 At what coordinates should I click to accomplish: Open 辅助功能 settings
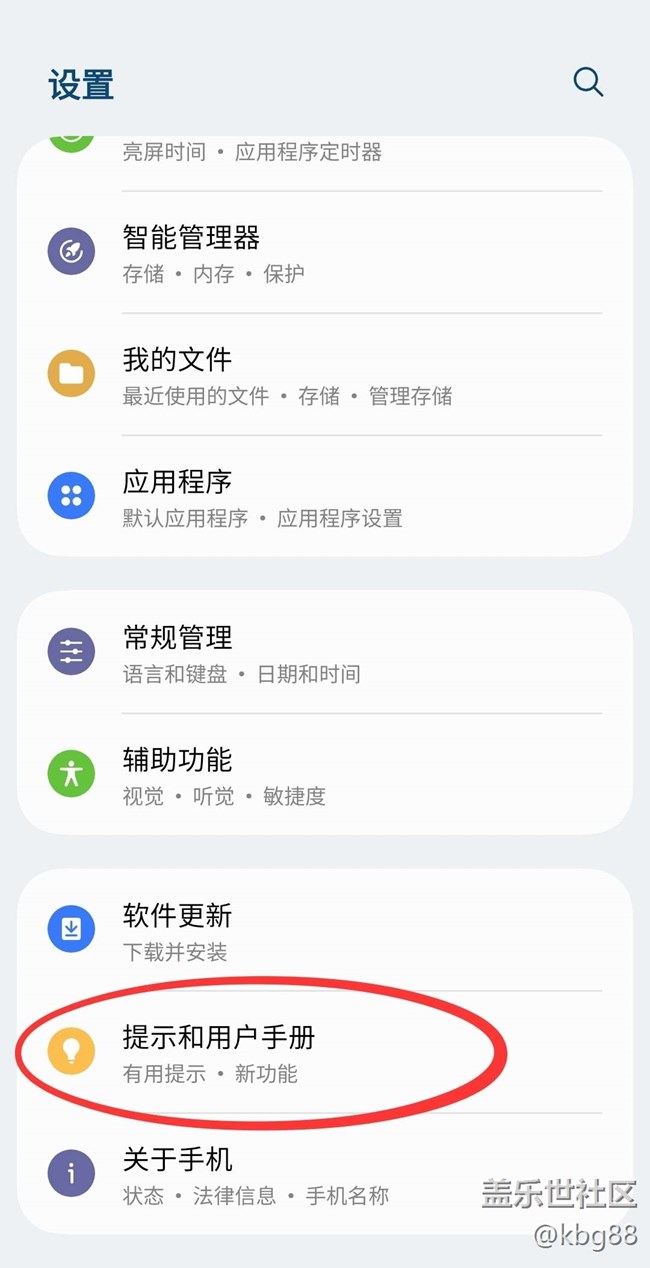click(325, 774)
